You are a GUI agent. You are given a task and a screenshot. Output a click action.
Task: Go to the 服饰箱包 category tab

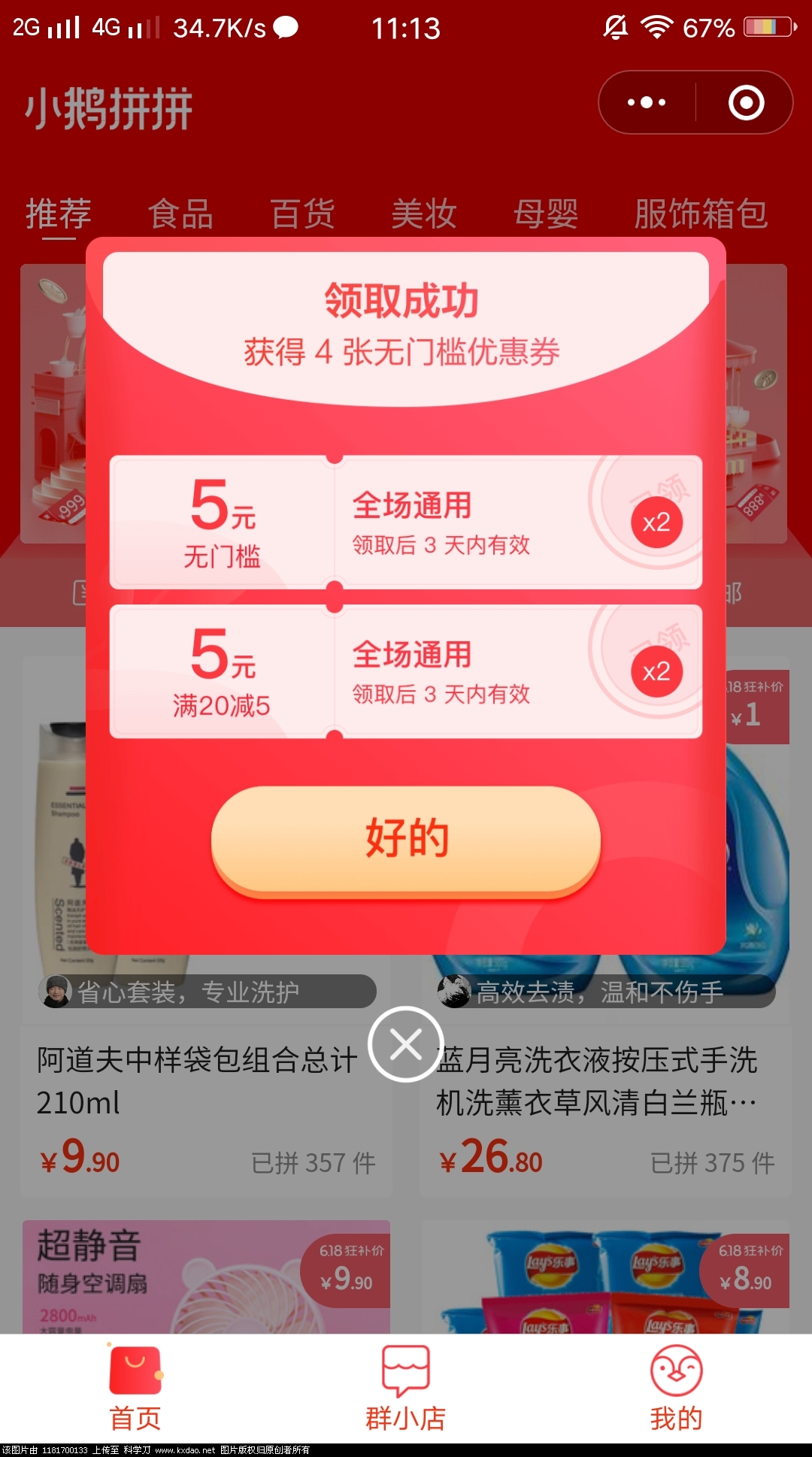(701, 214)
